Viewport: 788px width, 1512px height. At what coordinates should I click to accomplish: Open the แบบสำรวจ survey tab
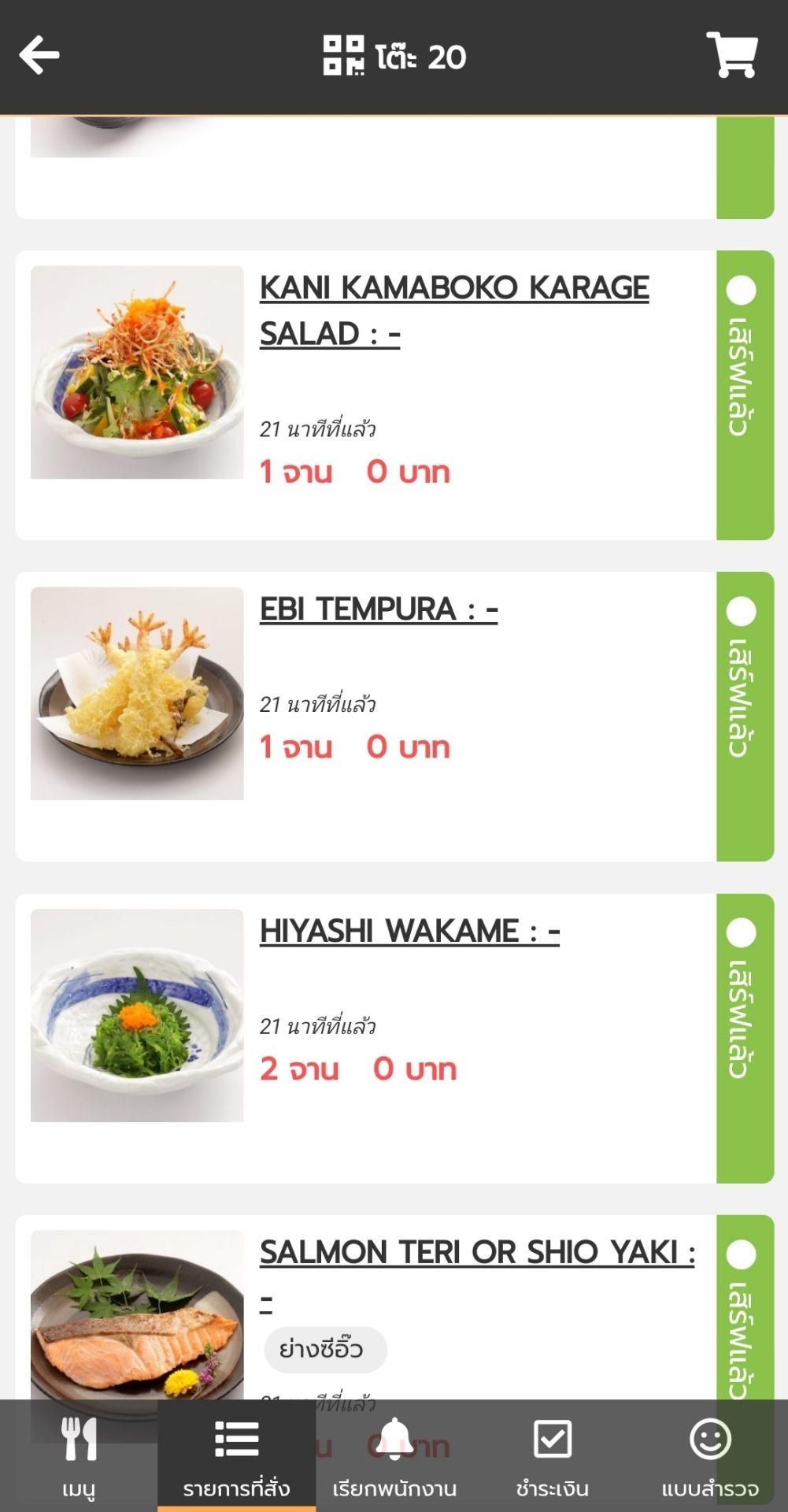point(709,1455)
